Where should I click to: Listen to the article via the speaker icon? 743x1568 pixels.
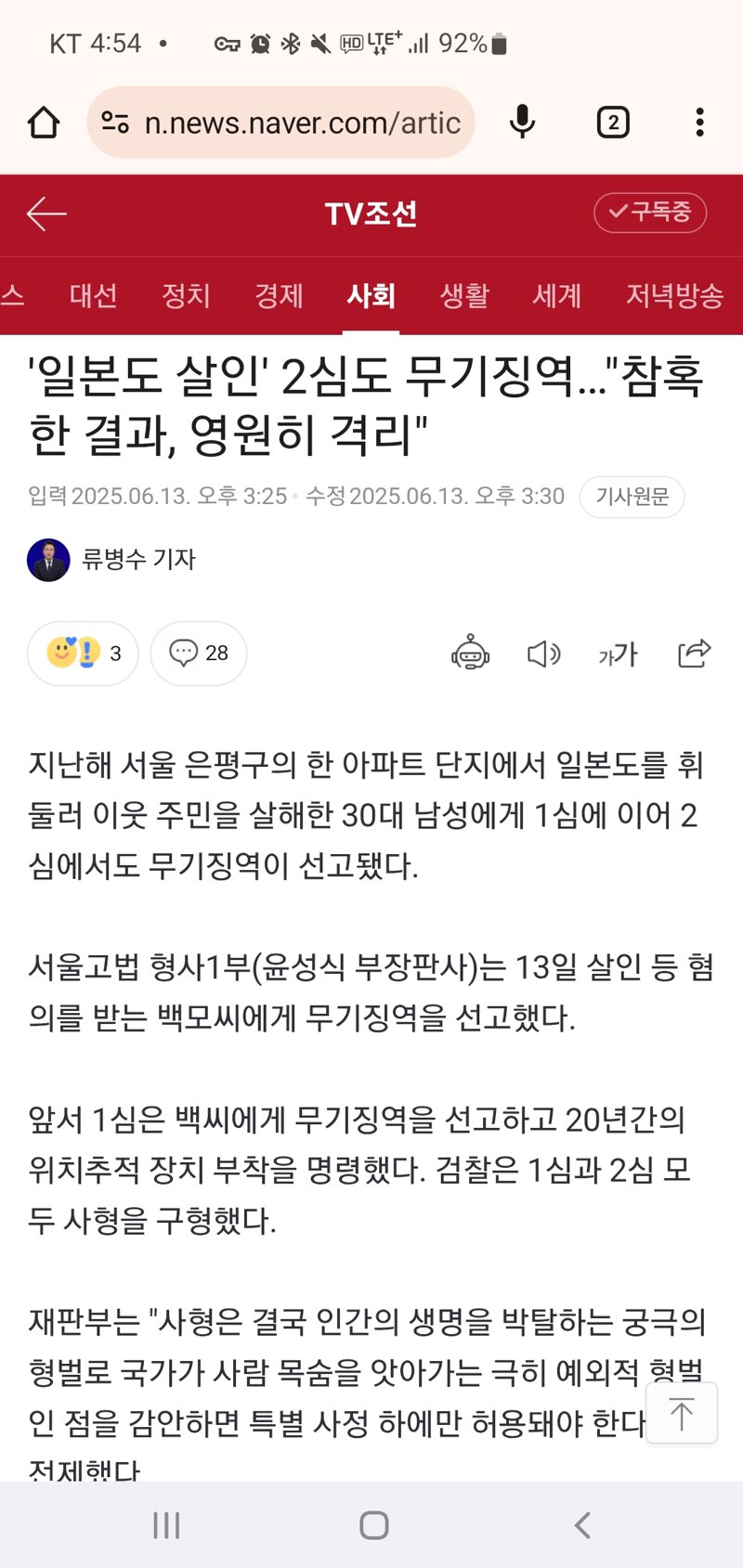[543, 654]
